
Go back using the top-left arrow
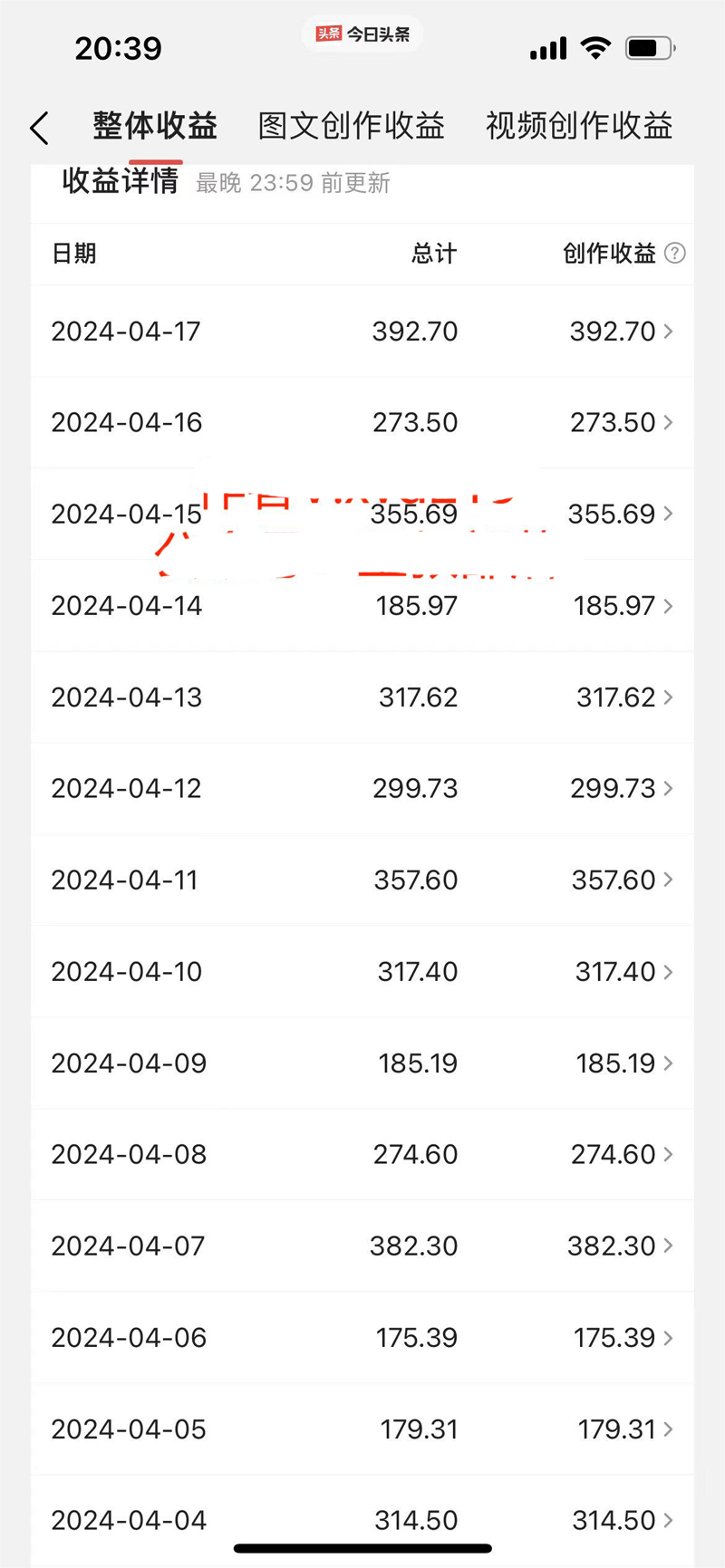pyautogui.click(x=39, y=128)
